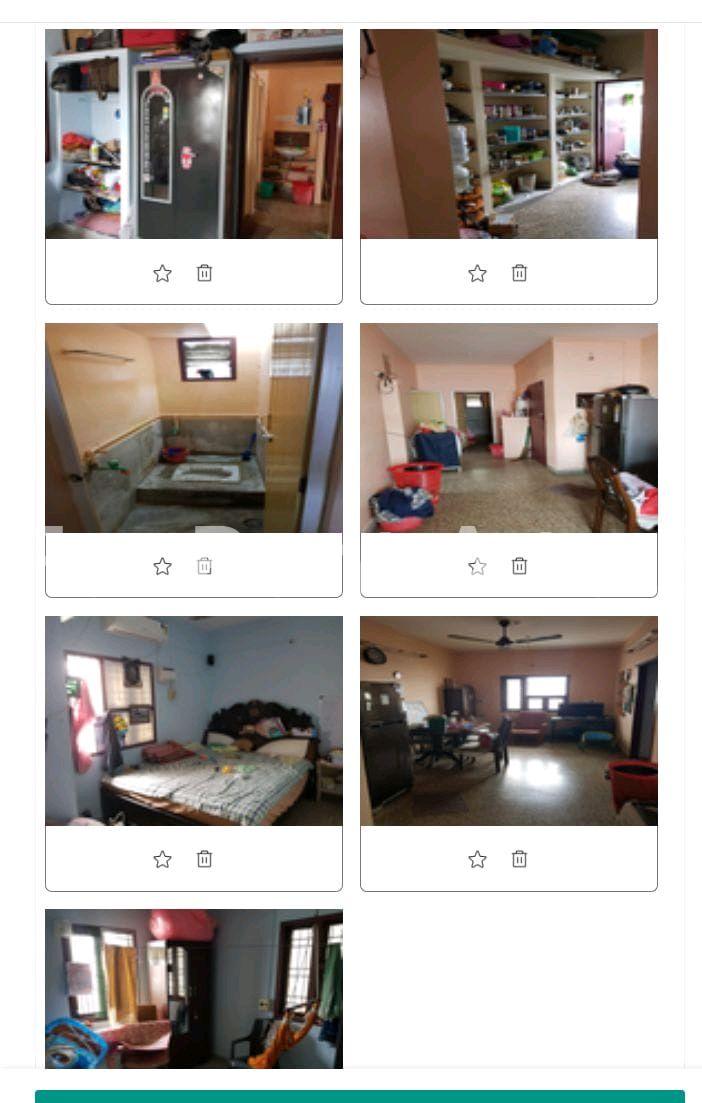Delete the hall photo with red baskets
This screenshot has height=1103, width=702.
tap(519, 566)
